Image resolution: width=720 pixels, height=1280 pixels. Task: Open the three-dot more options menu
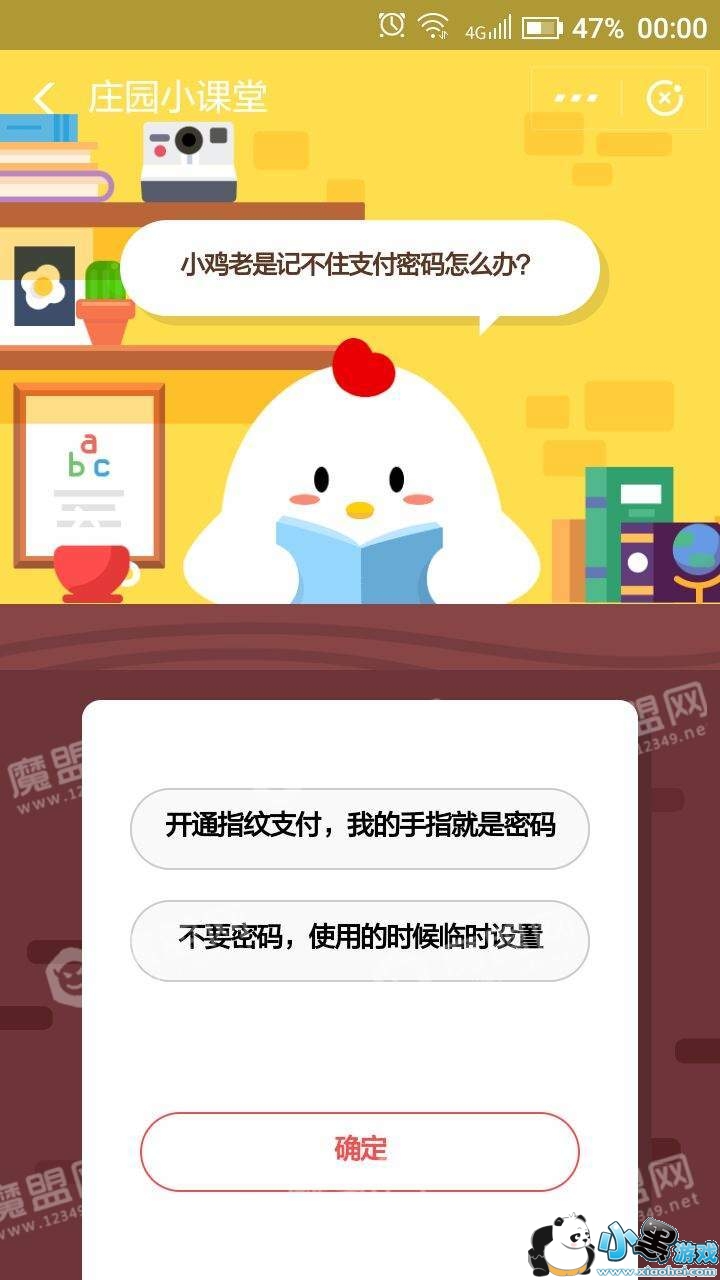tap(576, 98)
